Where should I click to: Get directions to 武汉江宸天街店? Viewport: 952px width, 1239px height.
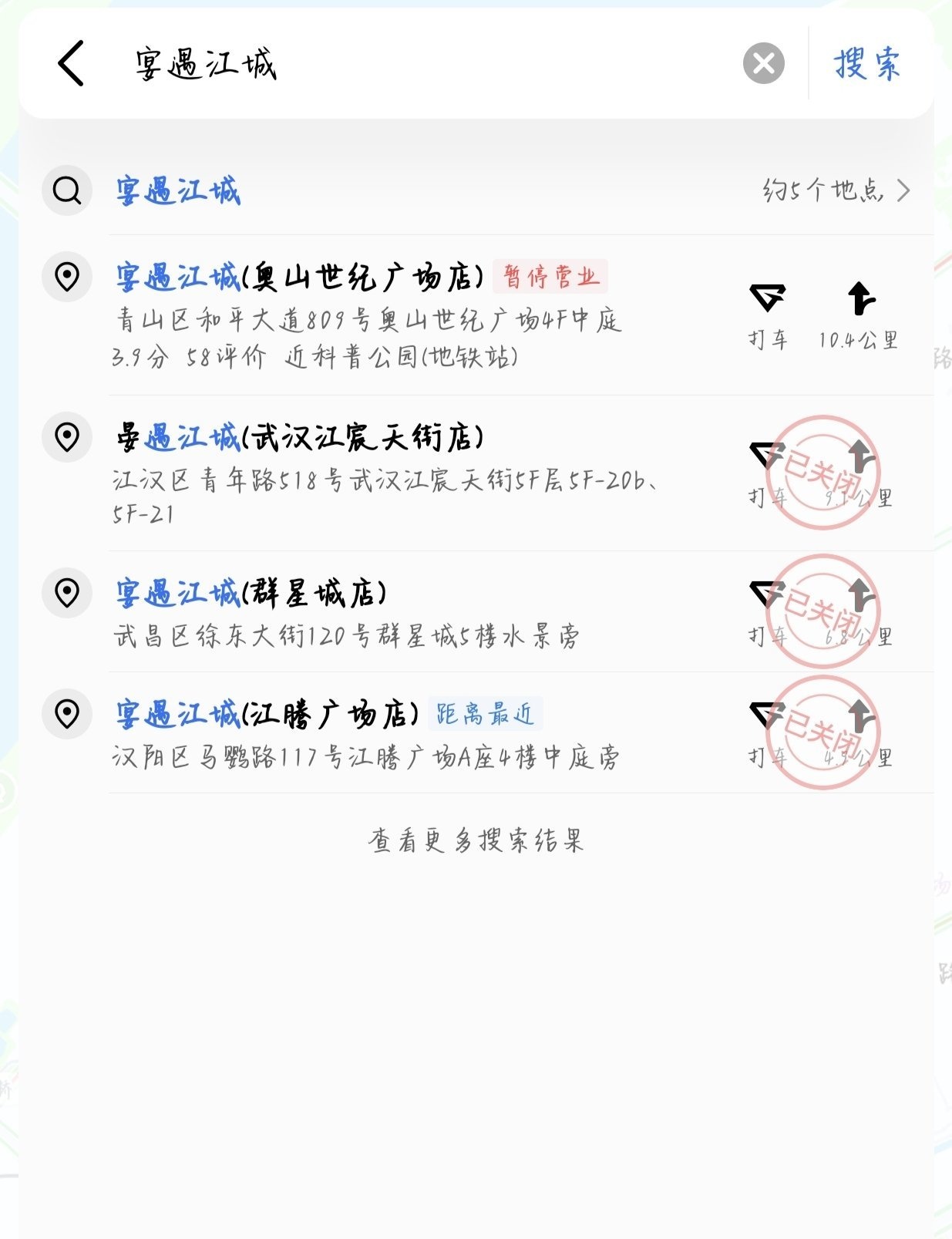click(x=862, y=472)
